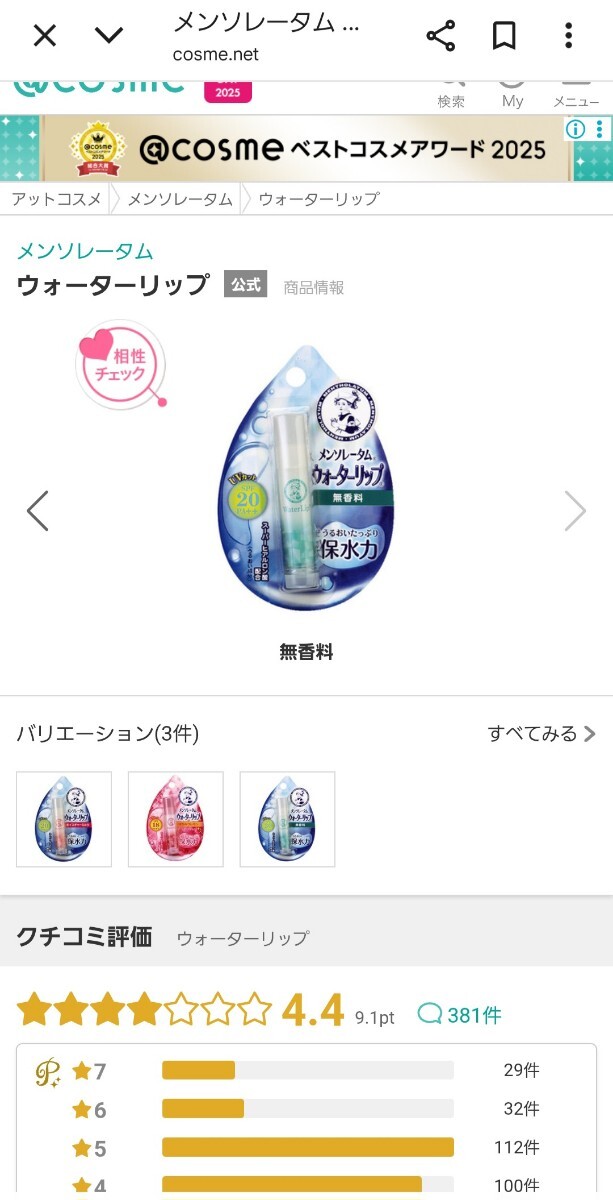This screenshot has height=1200, width=613.
Task: Open メンソレータム breadcrumb link
Action: coord(180,199)
